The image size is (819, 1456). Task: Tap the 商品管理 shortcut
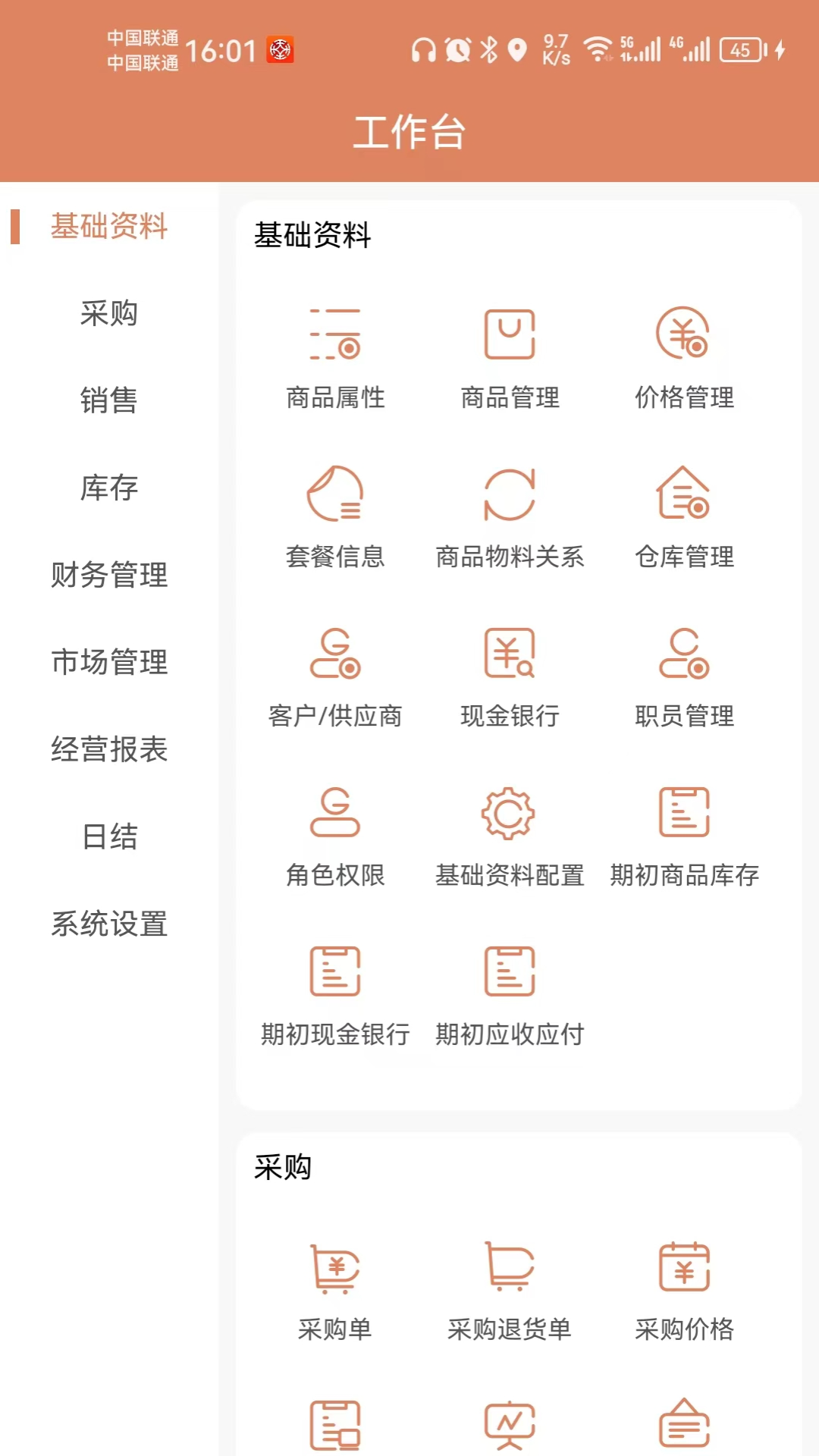coord(510,355)
